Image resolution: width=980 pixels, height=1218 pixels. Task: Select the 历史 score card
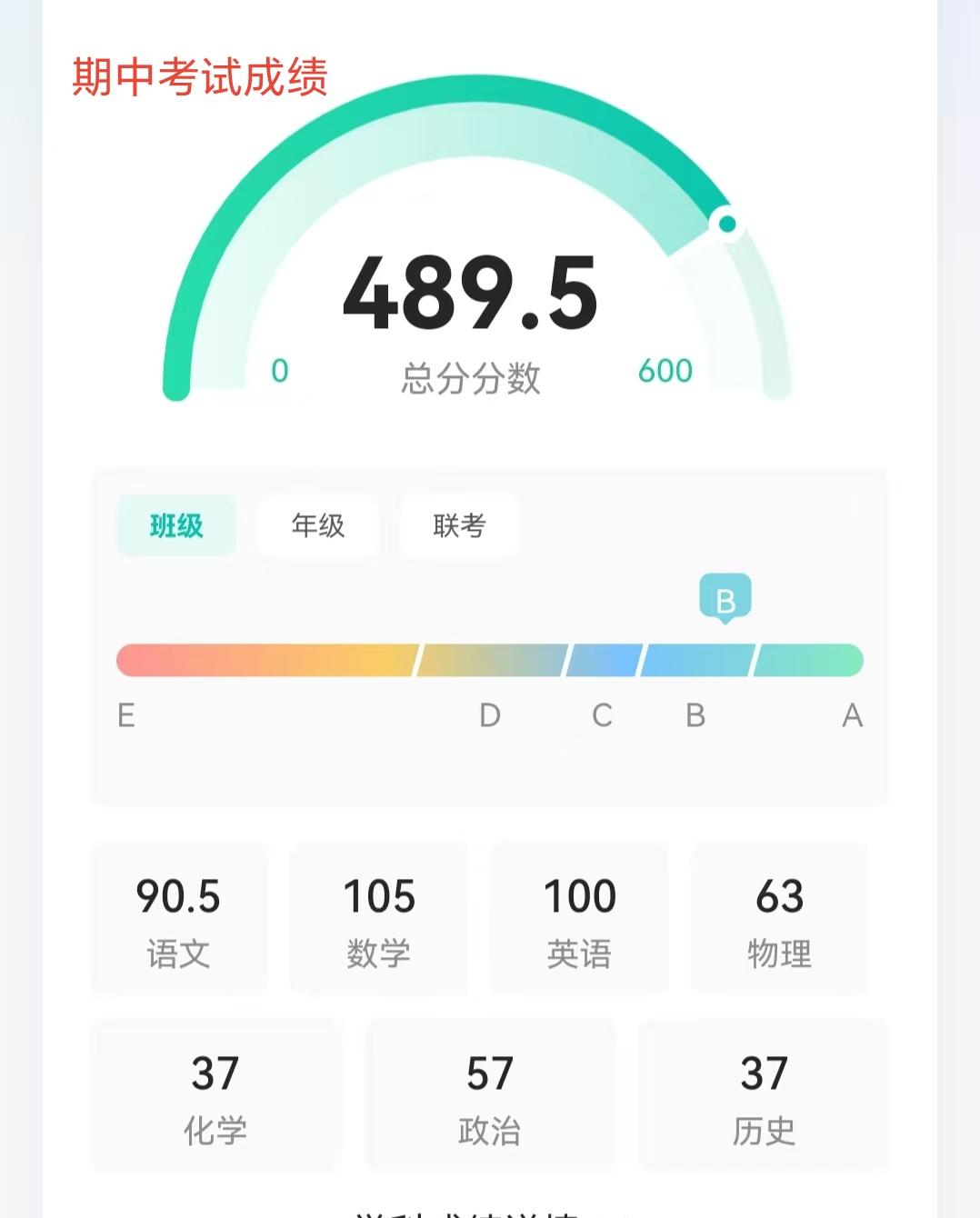(763, 1095)
